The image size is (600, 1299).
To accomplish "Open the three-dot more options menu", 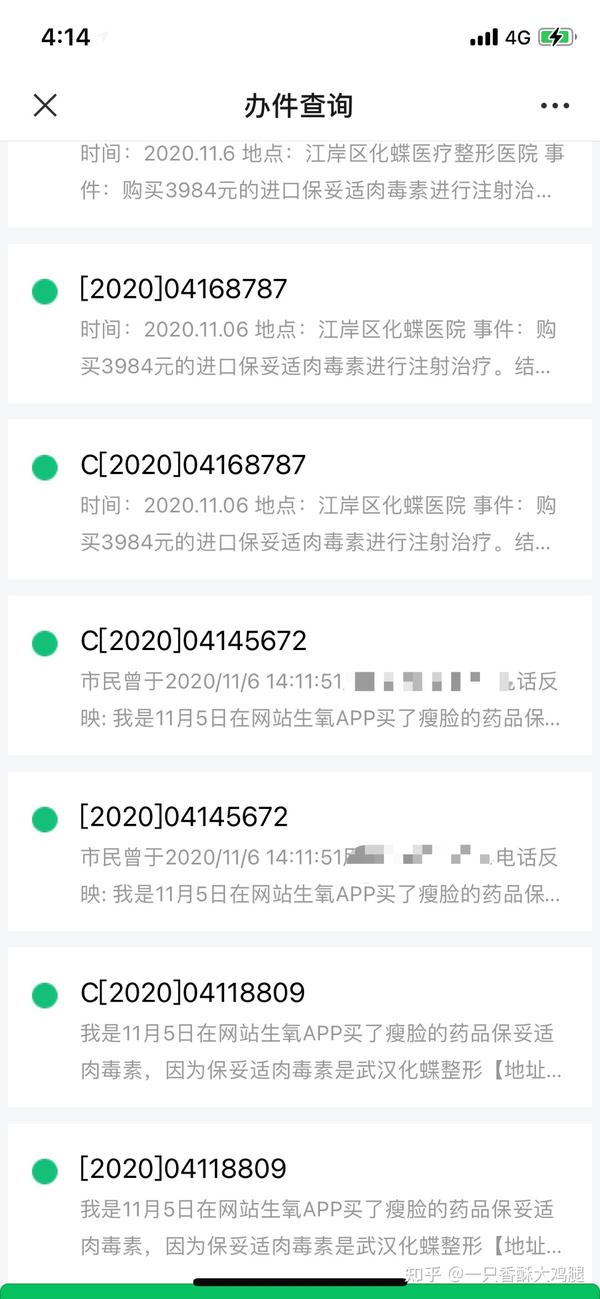I will pyautogui.click(x=555, y=106).
